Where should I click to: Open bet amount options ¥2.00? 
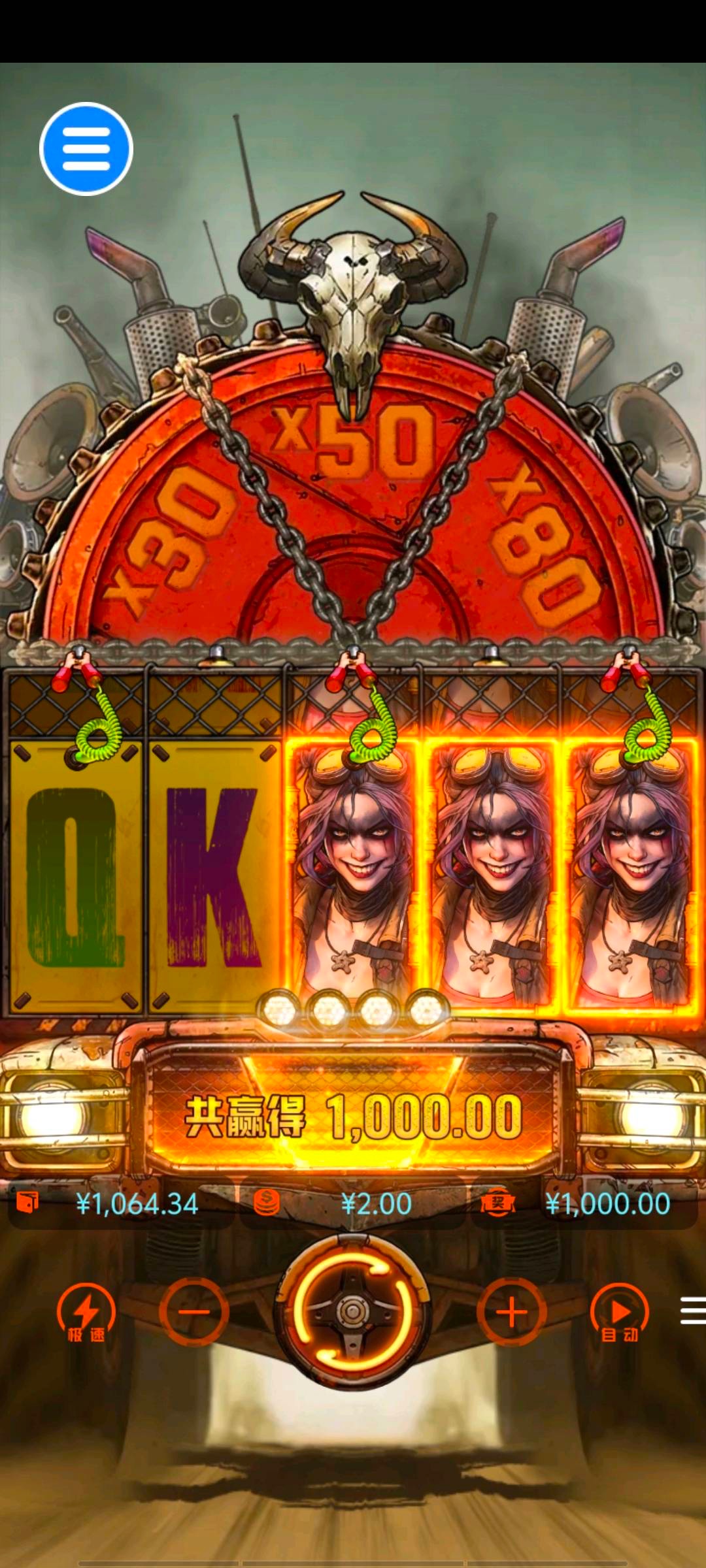pyautogui.click(x=353, y=1203)
